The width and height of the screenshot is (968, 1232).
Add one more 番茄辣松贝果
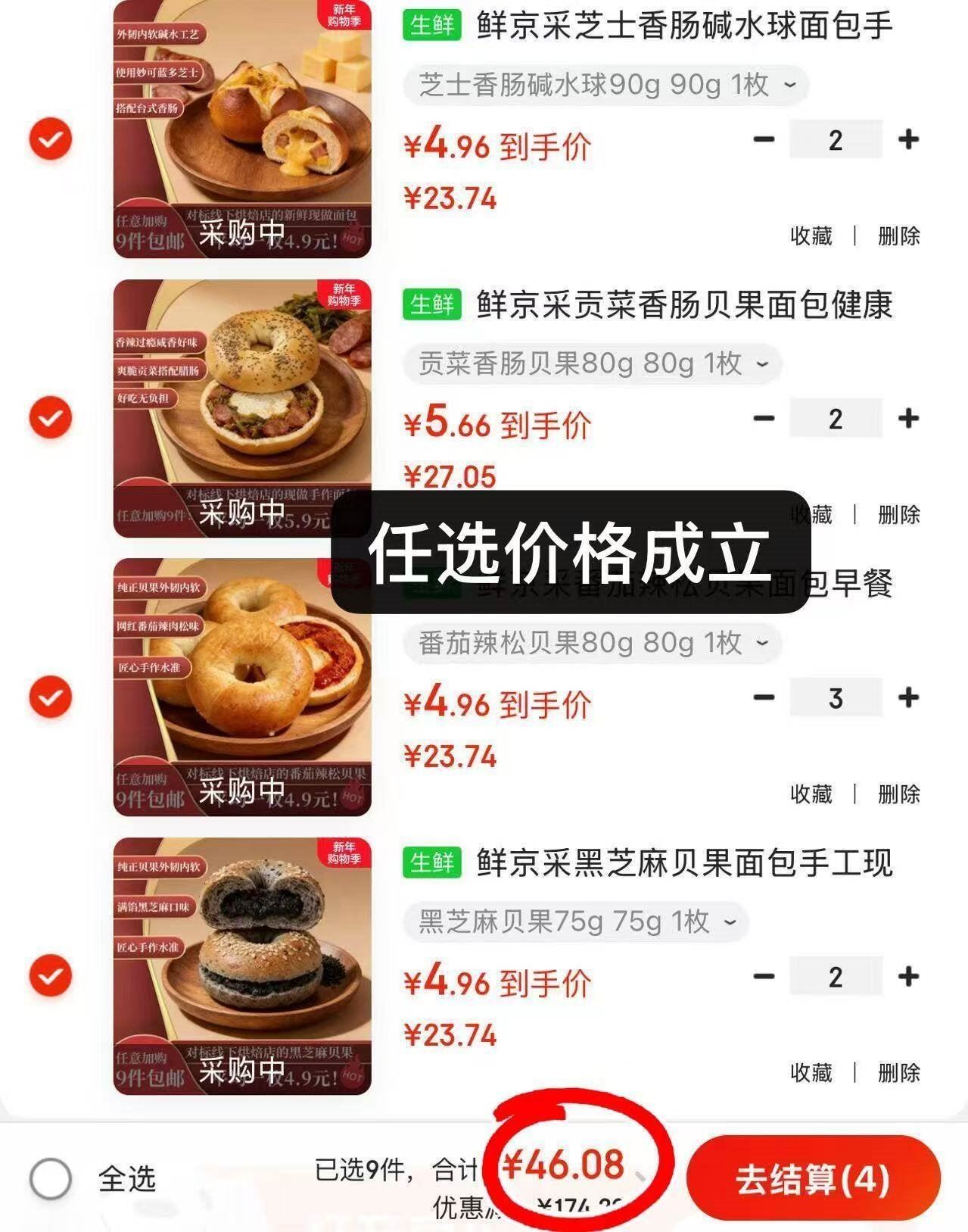coord(908,697)
